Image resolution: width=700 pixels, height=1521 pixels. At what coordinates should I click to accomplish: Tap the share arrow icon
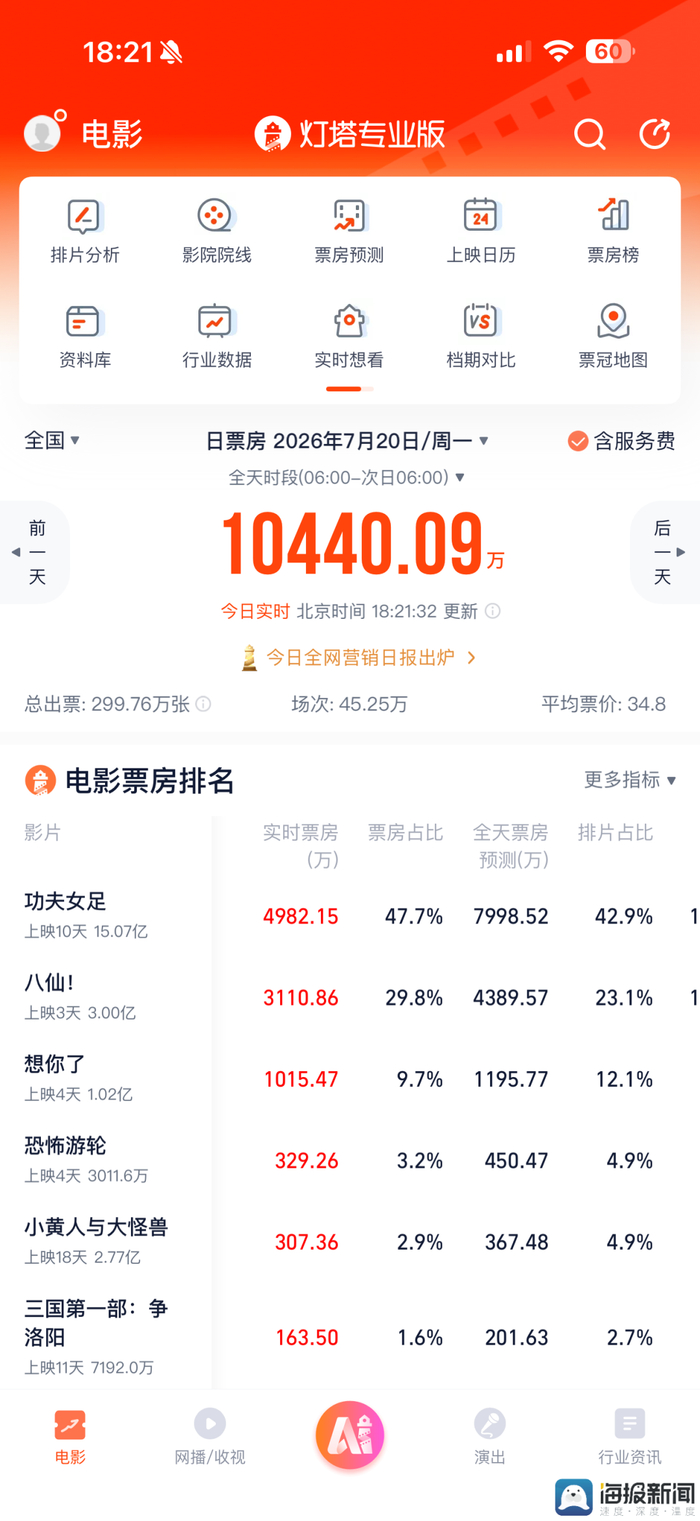[655, 134]
